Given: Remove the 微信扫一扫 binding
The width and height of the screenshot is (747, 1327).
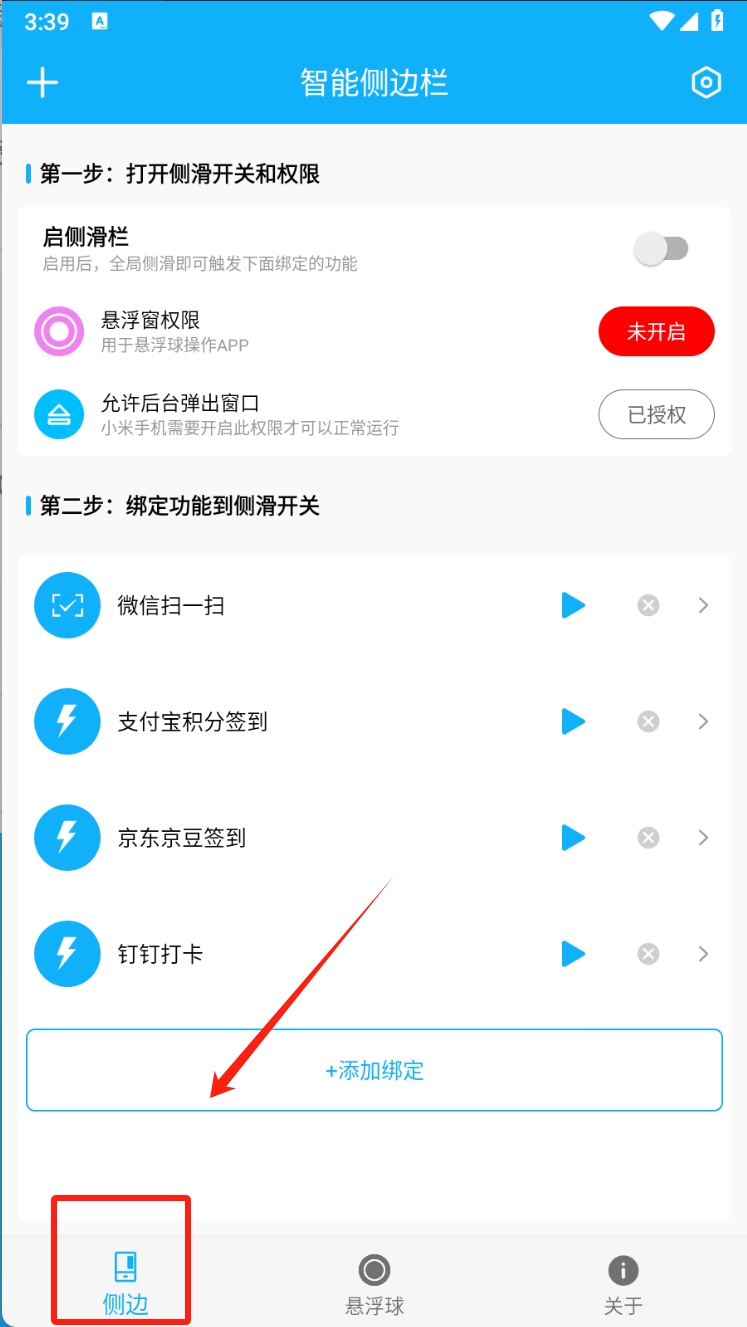Looking at the screenshot, I should 649,605.
